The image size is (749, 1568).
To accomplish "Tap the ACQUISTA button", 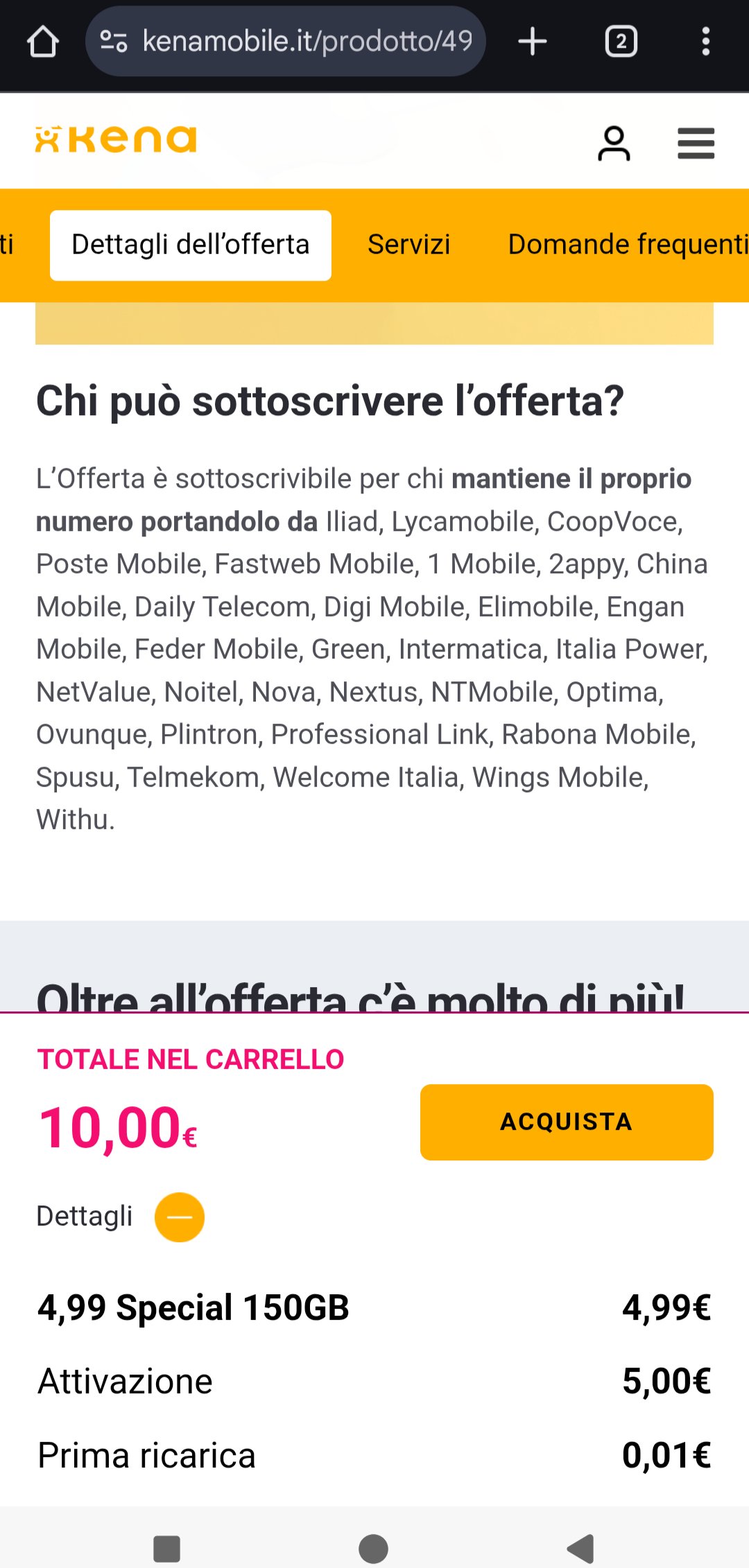I will pos(566,1122).
